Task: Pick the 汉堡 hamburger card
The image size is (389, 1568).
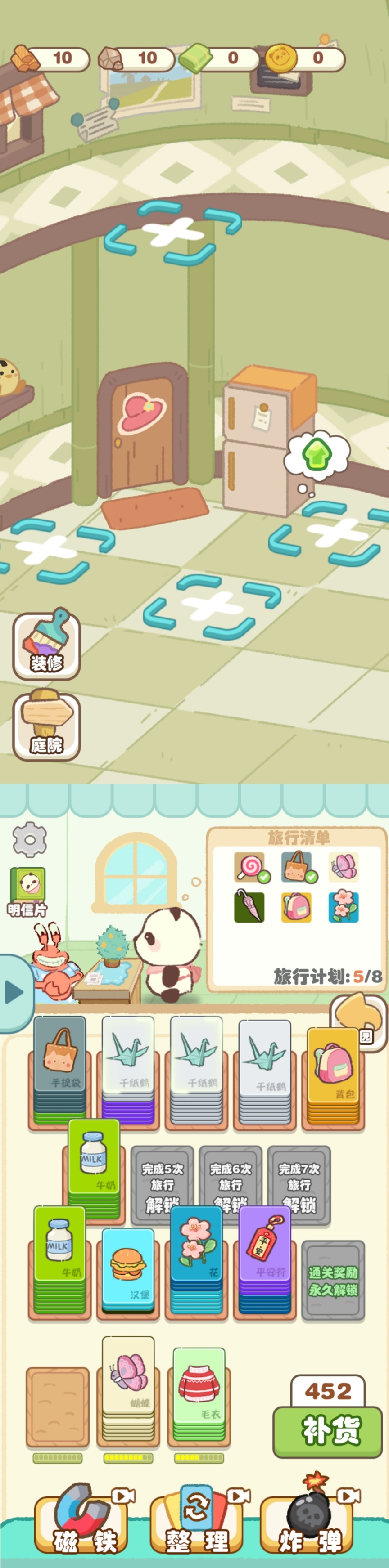Action: point(128,1267)
